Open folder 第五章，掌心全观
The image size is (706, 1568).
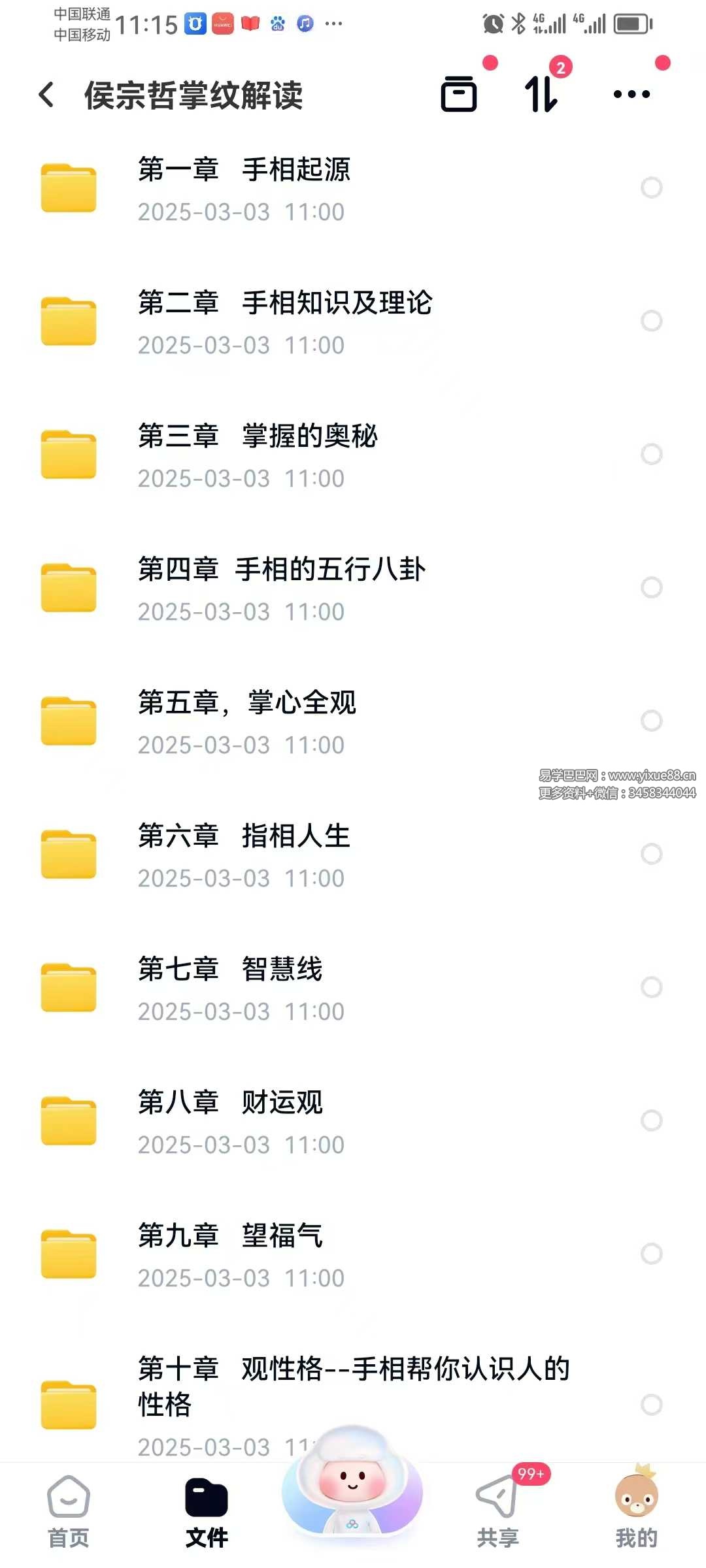pos(246,721)
